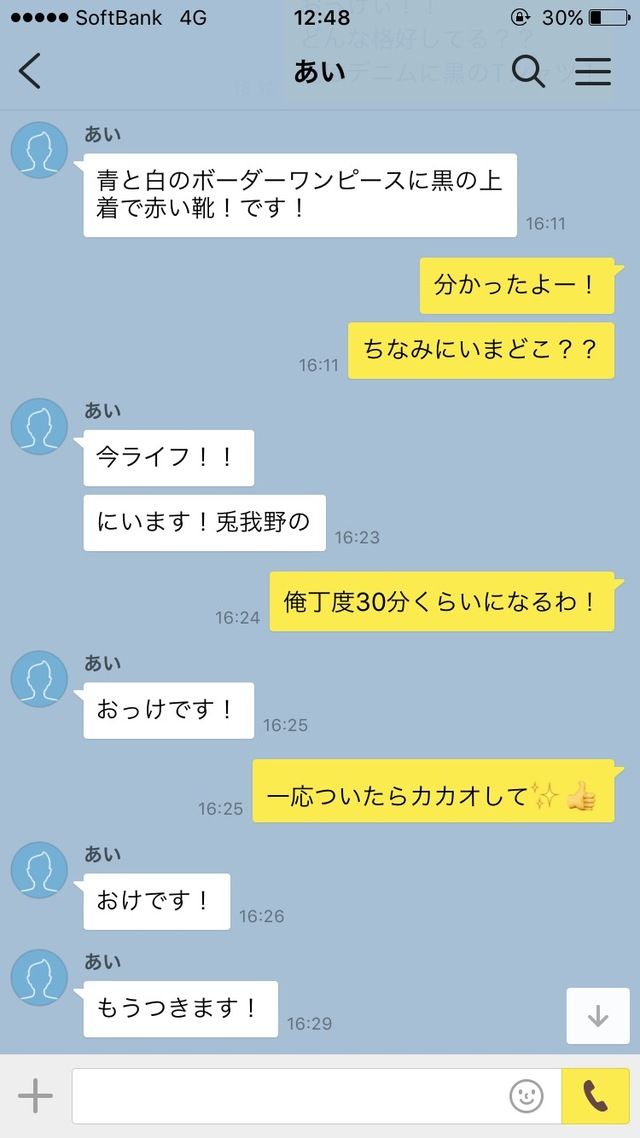Open the emoticon picker
This screenshot has width=640, height=1138.
(526, 1096)
